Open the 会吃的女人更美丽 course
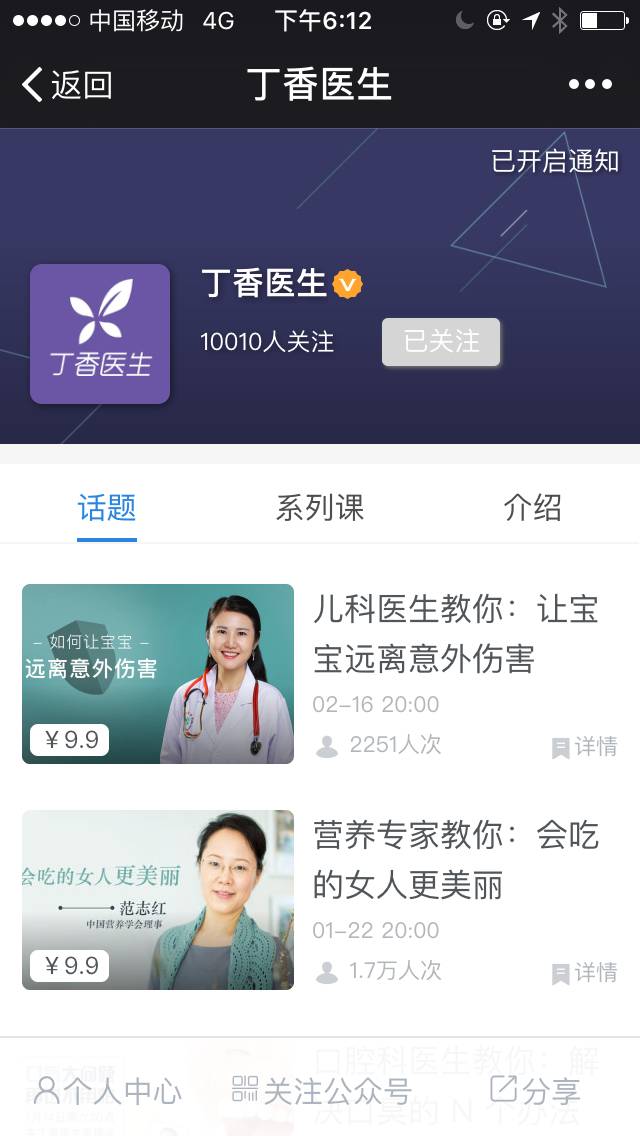The image size is (640, 1136). click(x=456, y=860)
